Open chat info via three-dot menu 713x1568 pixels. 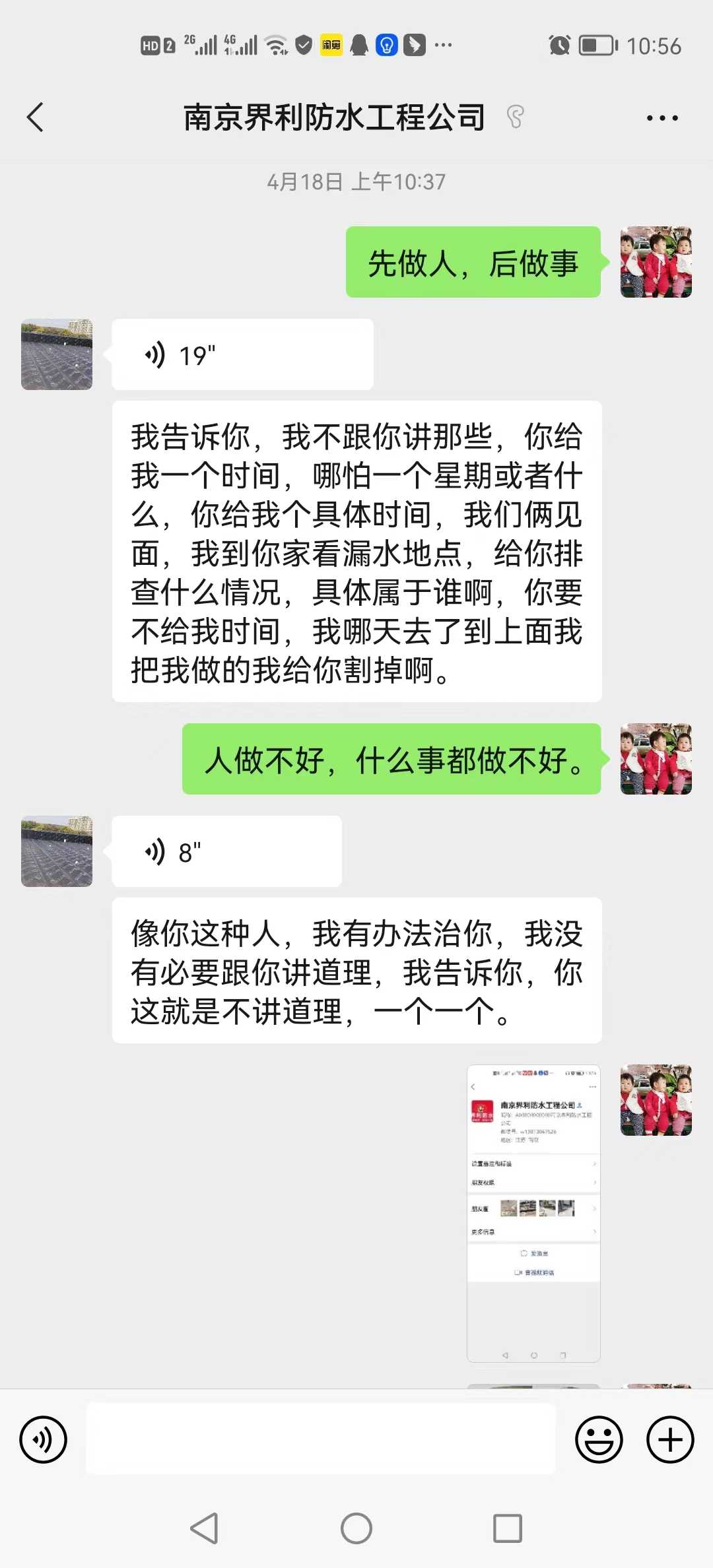point(662,118)
